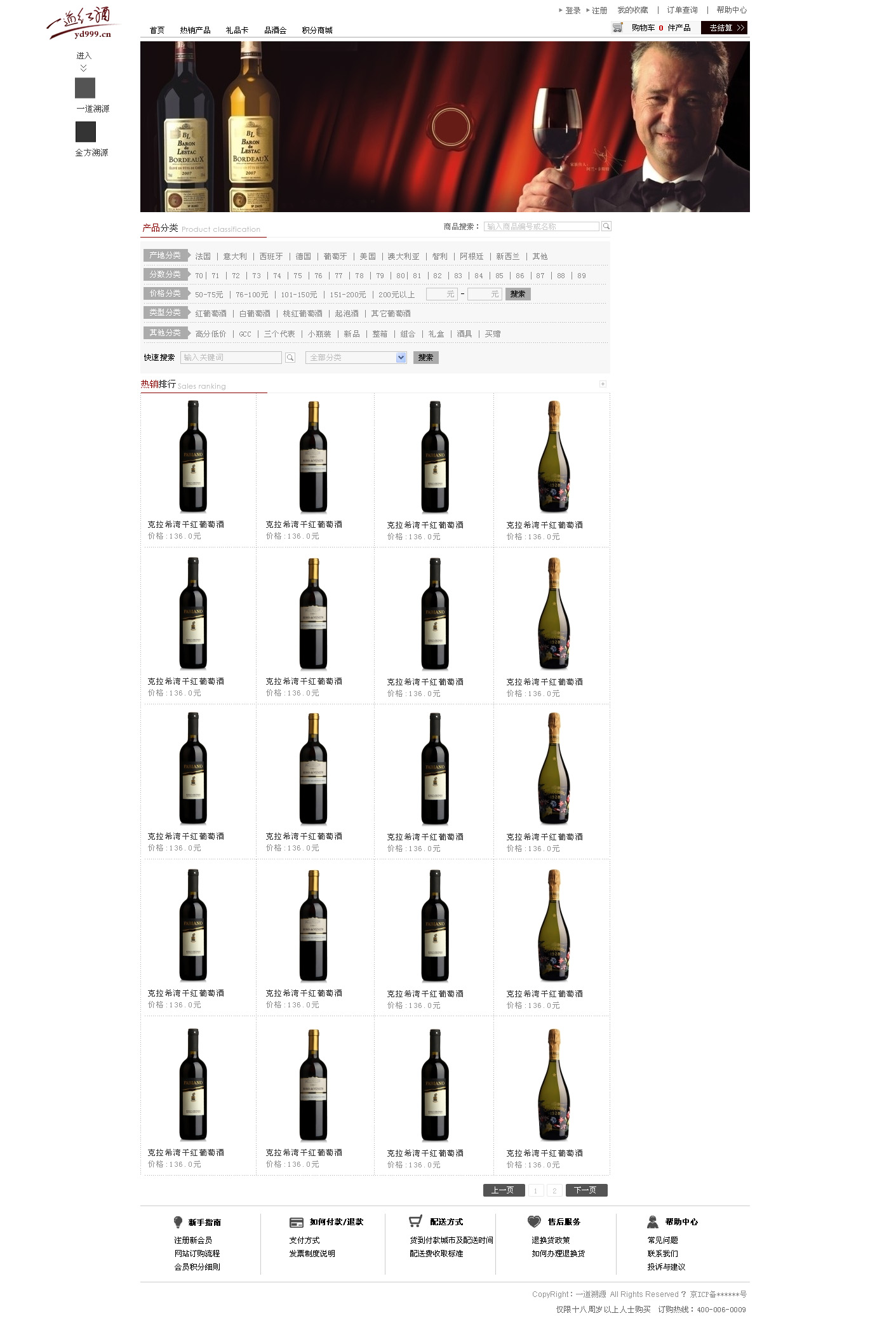
Task: Tap the 去结算 checkout button
Action: 724,28
